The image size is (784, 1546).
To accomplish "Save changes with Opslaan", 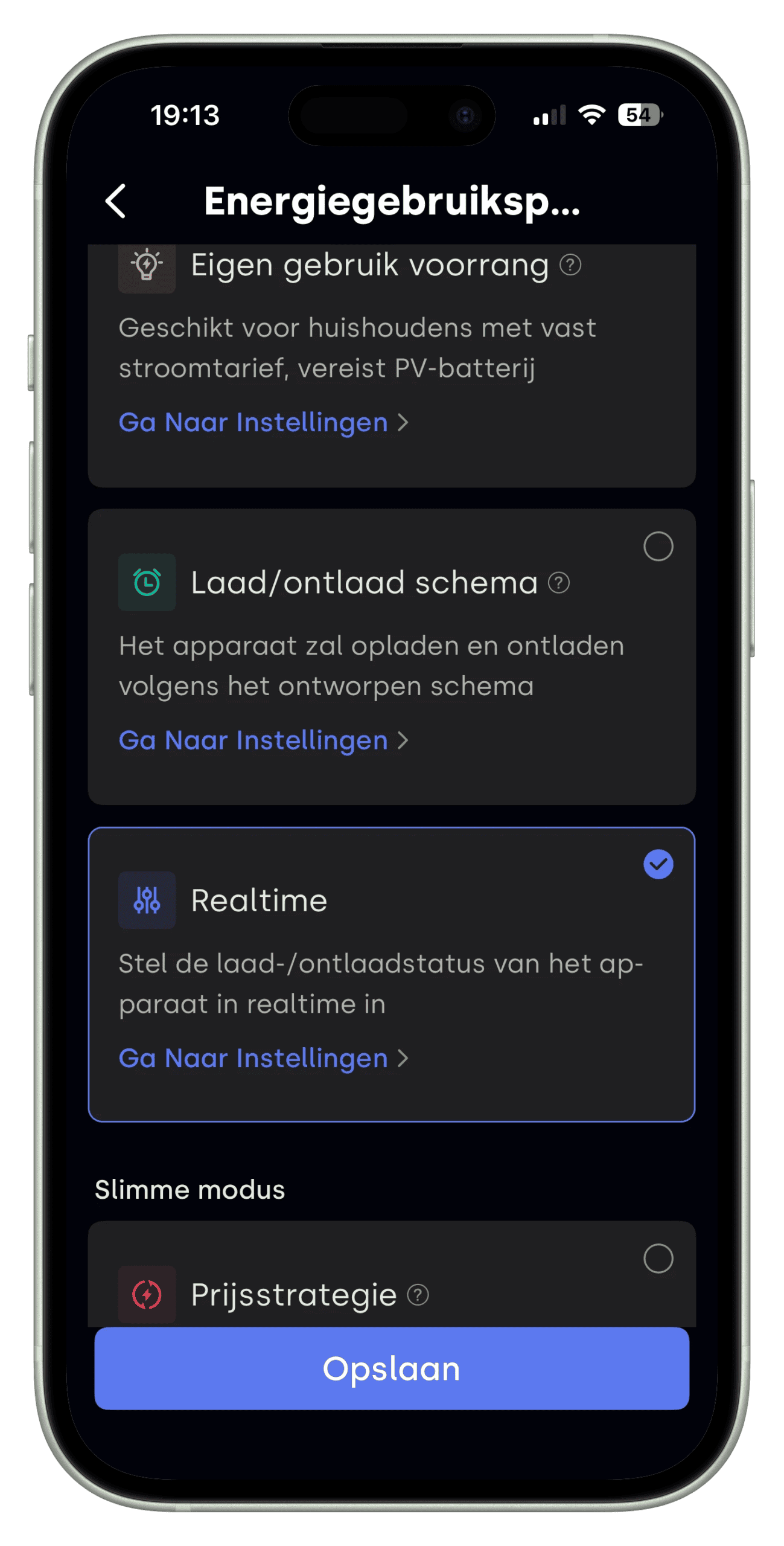I will pos(392,1368).
